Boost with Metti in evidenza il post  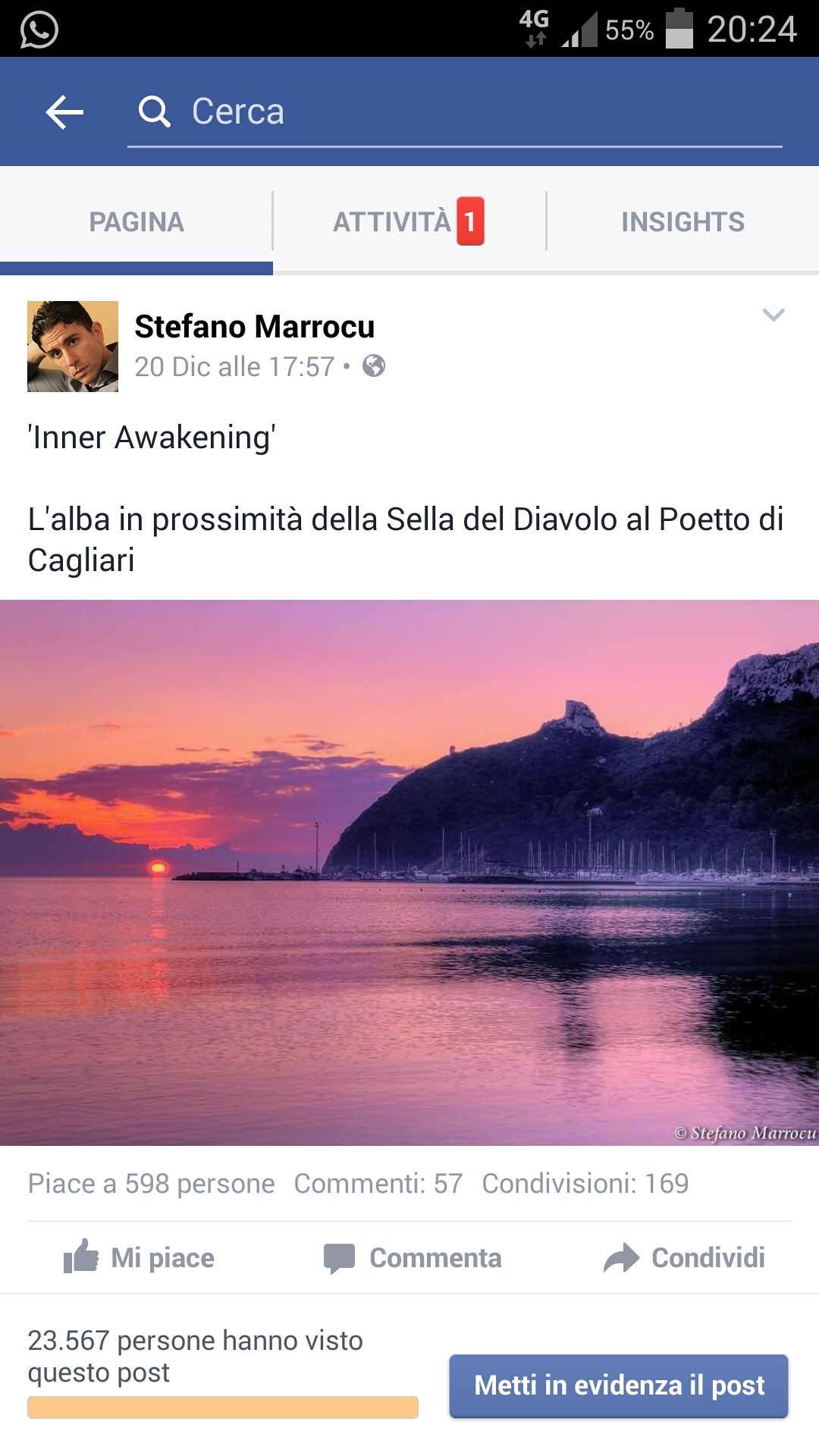(618, 1385)
